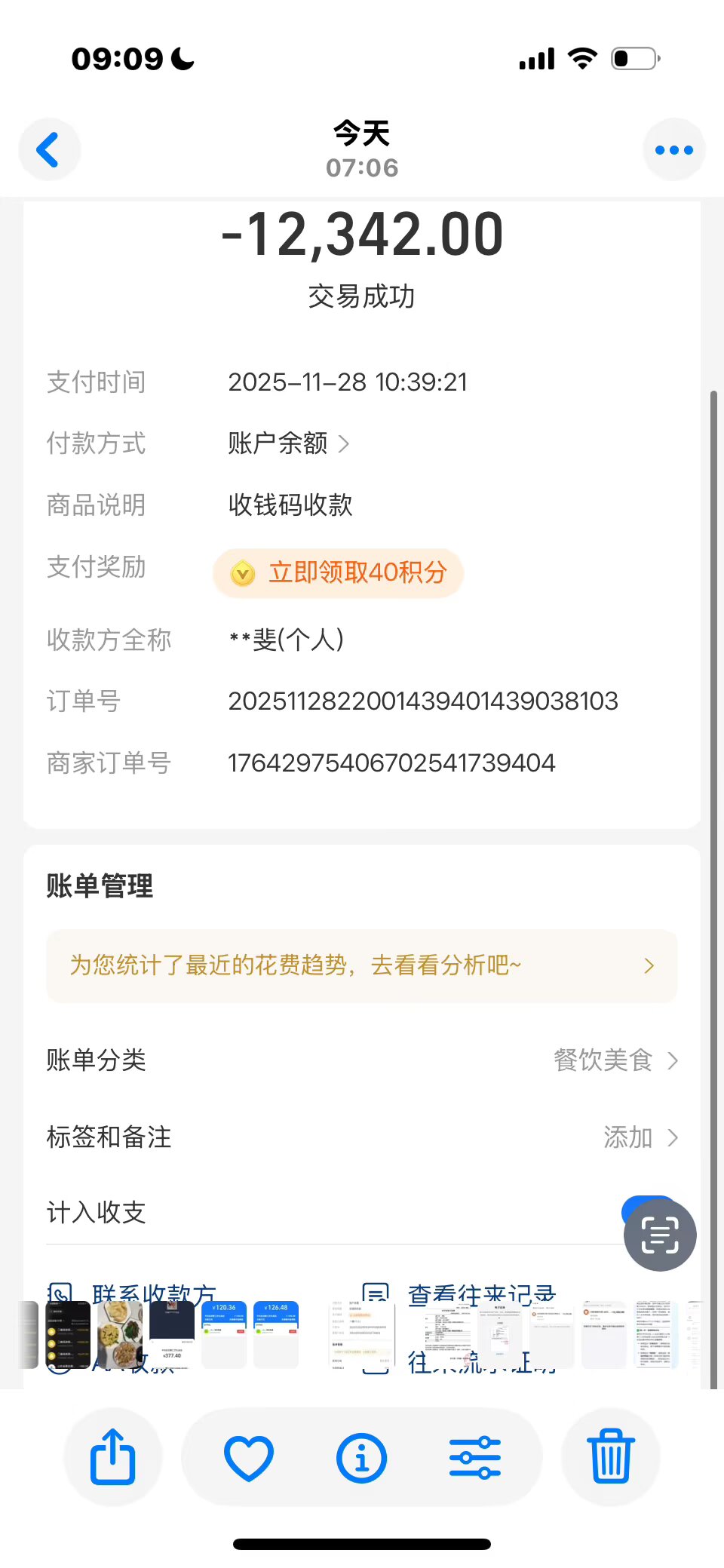Viewport: 724px width, 1568px height.
Task: Select the ¥120.36 screenshot thumbnail
Action: coord(224,1334)
